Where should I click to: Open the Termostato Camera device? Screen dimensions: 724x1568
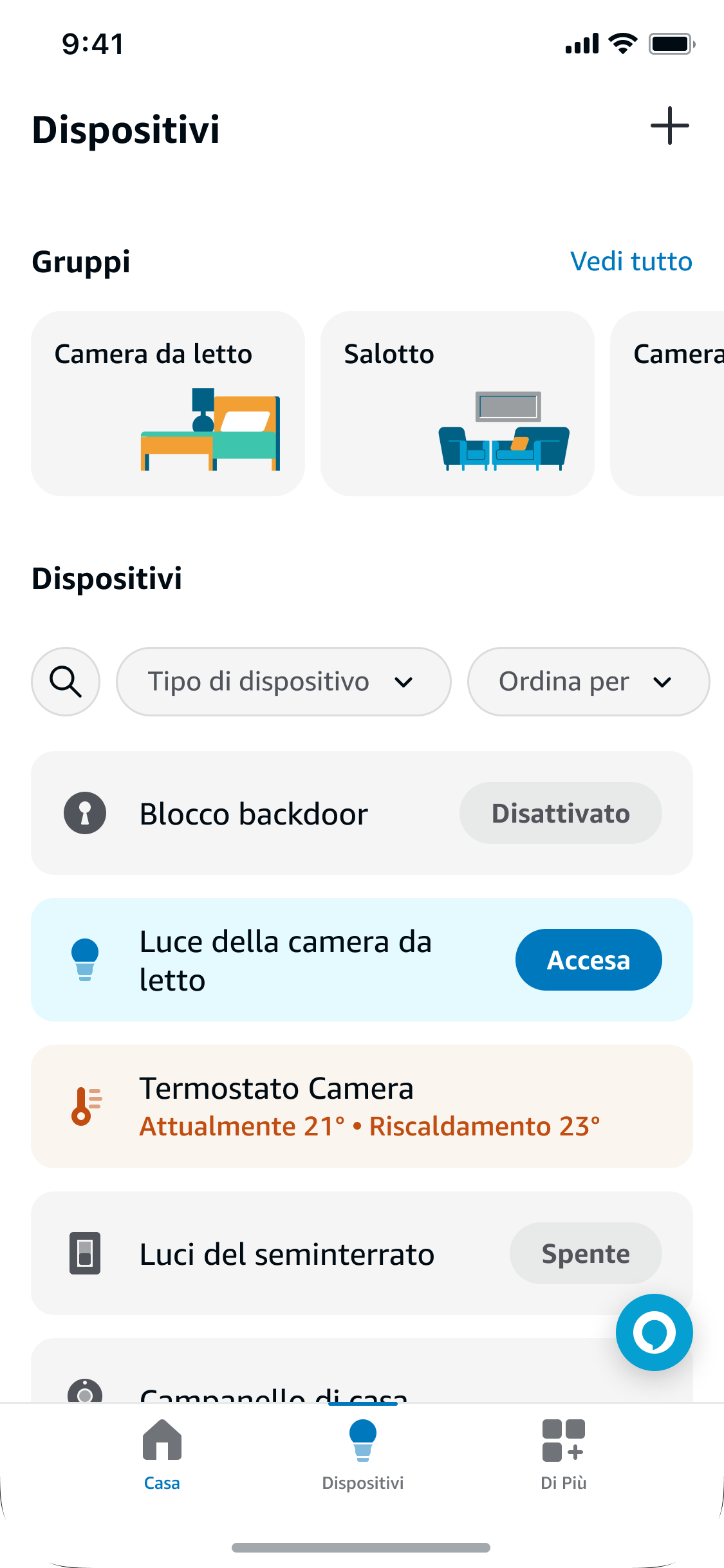tap(362, 1106)
